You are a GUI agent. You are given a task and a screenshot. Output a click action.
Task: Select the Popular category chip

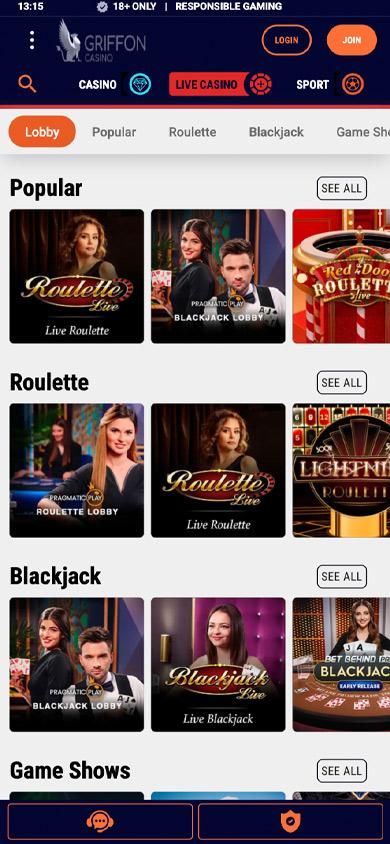[x=114, y=132]
